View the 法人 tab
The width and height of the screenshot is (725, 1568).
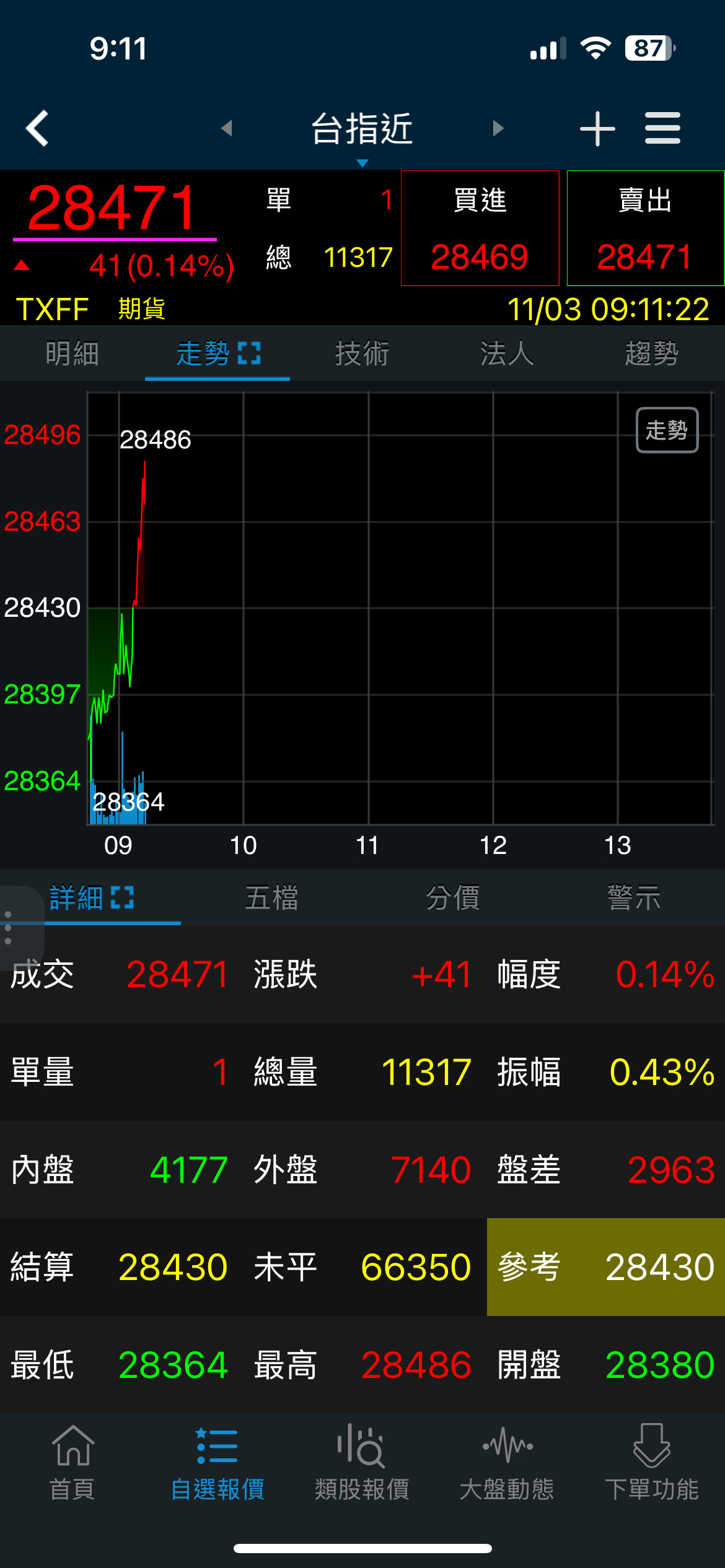pos(507,354)
